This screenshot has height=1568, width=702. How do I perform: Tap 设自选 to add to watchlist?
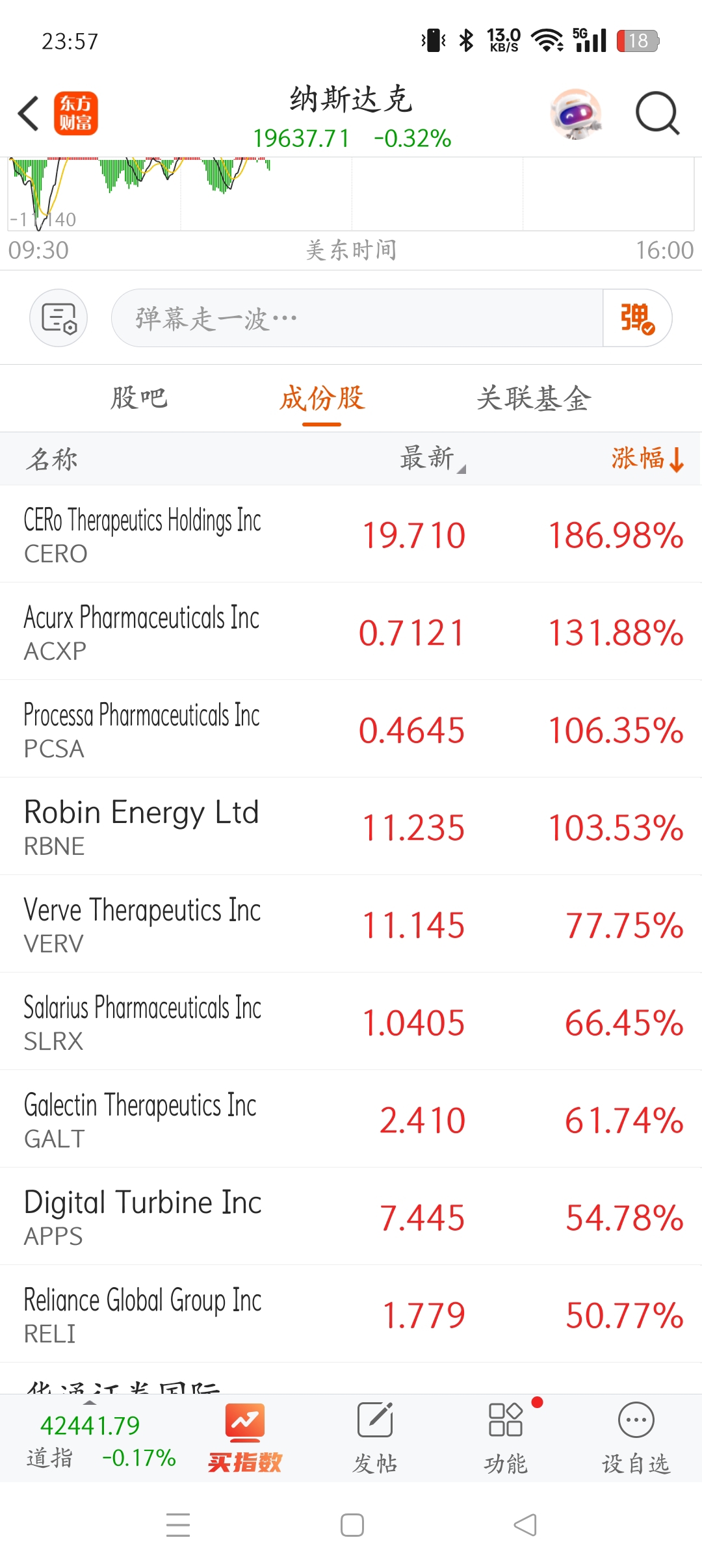(x=636, y=1438)
